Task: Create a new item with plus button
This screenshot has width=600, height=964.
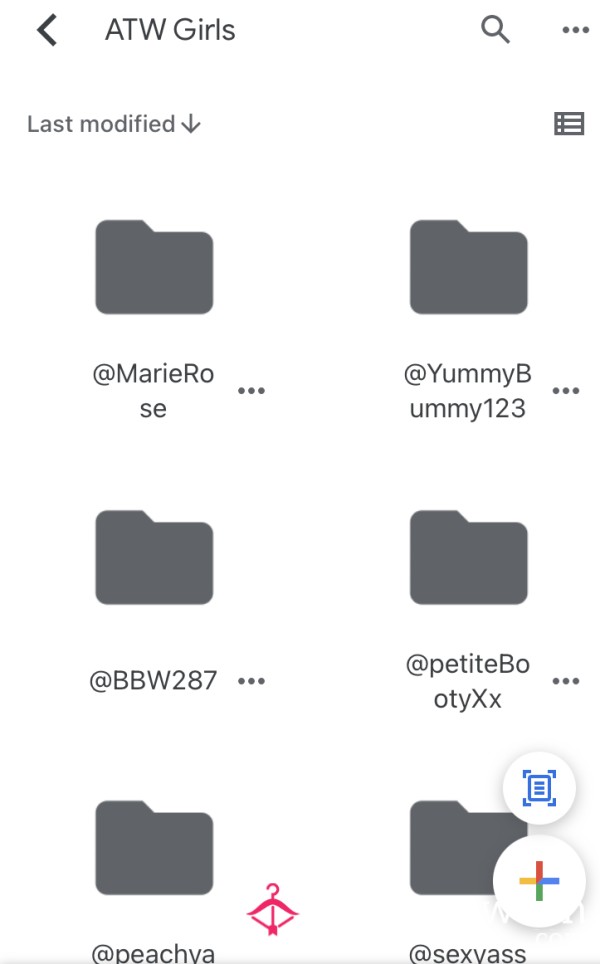Action: [x=539, y=880]
